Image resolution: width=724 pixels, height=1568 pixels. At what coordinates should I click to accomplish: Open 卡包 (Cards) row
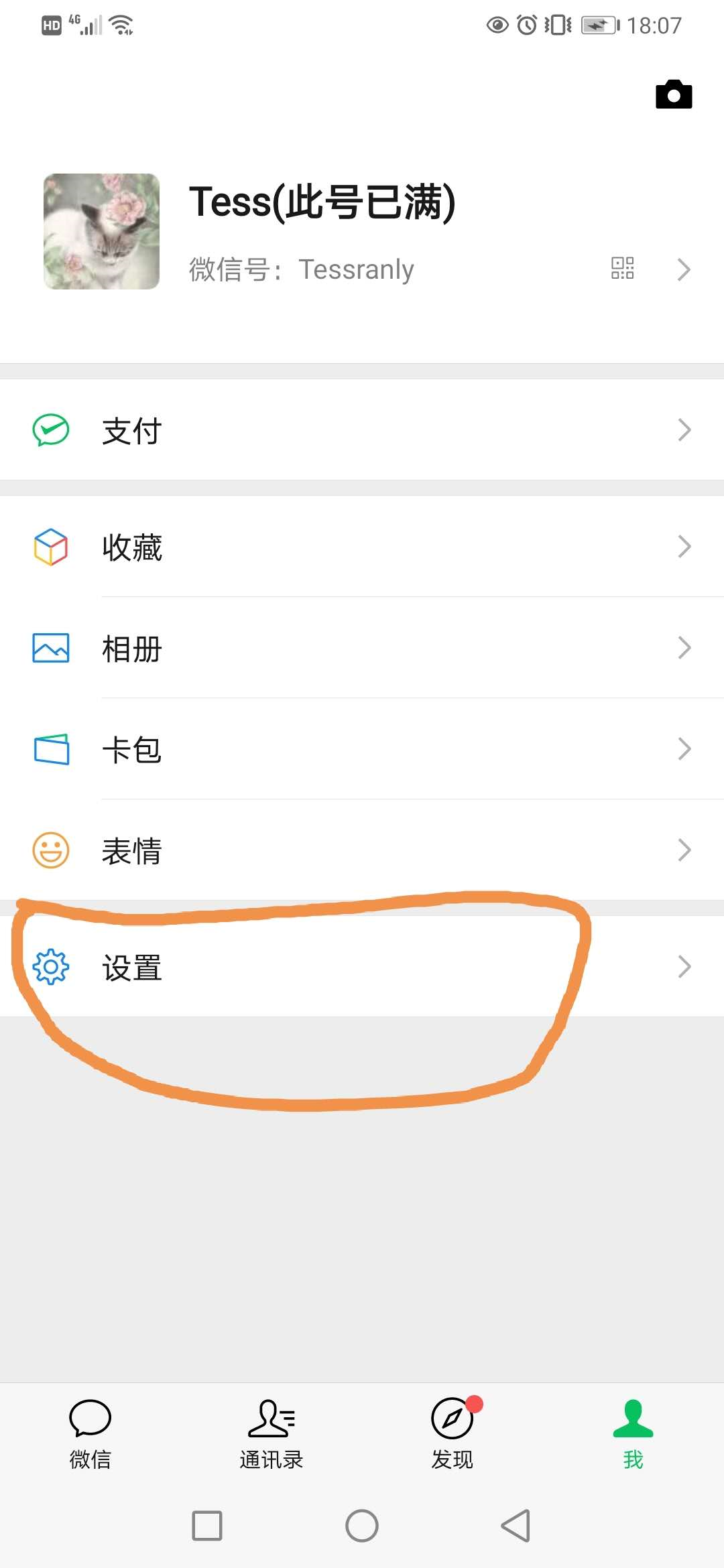tap(362, 749)
